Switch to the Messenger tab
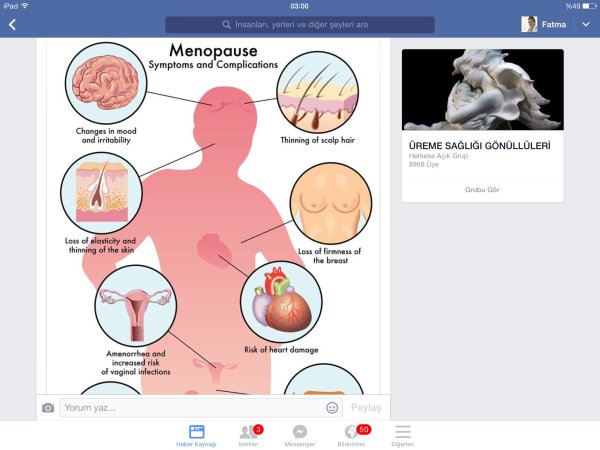Image resolution: width=600 pixels, height=450 pixels. pos(299,435)
